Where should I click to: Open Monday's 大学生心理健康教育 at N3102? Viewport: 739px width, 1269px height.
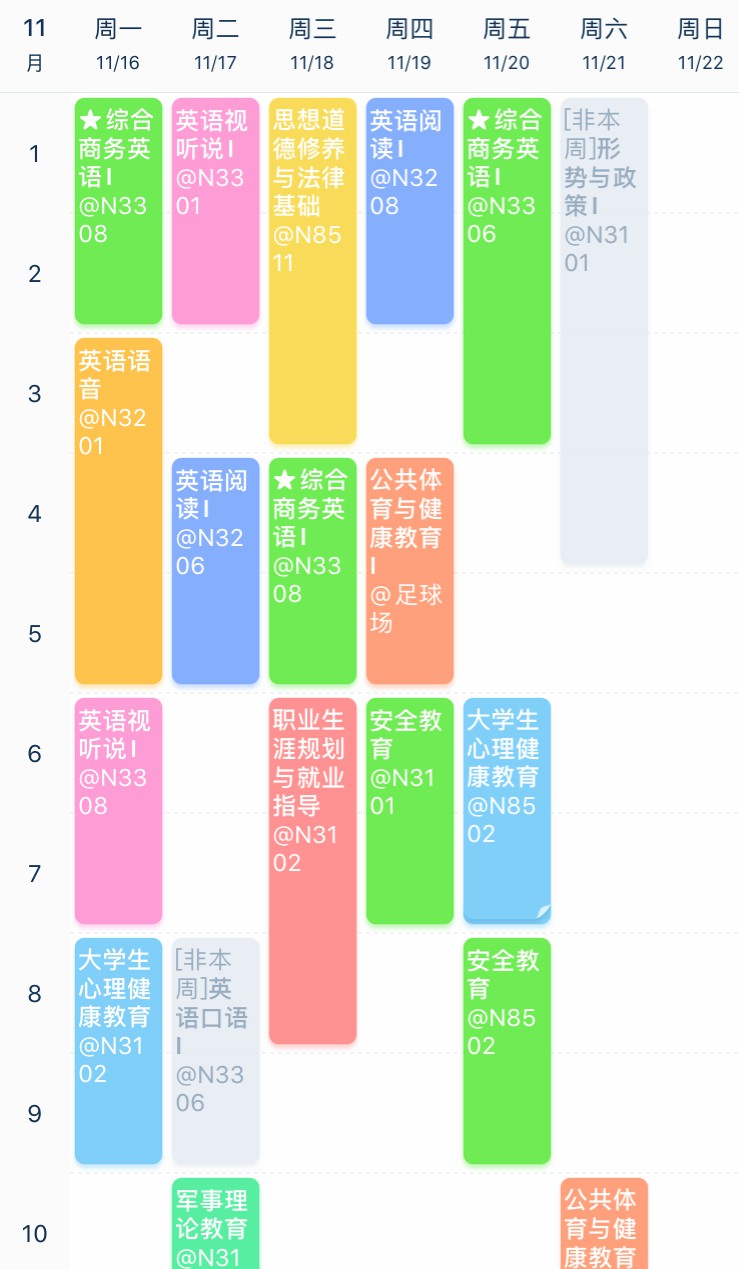[x=118, y=1051]
